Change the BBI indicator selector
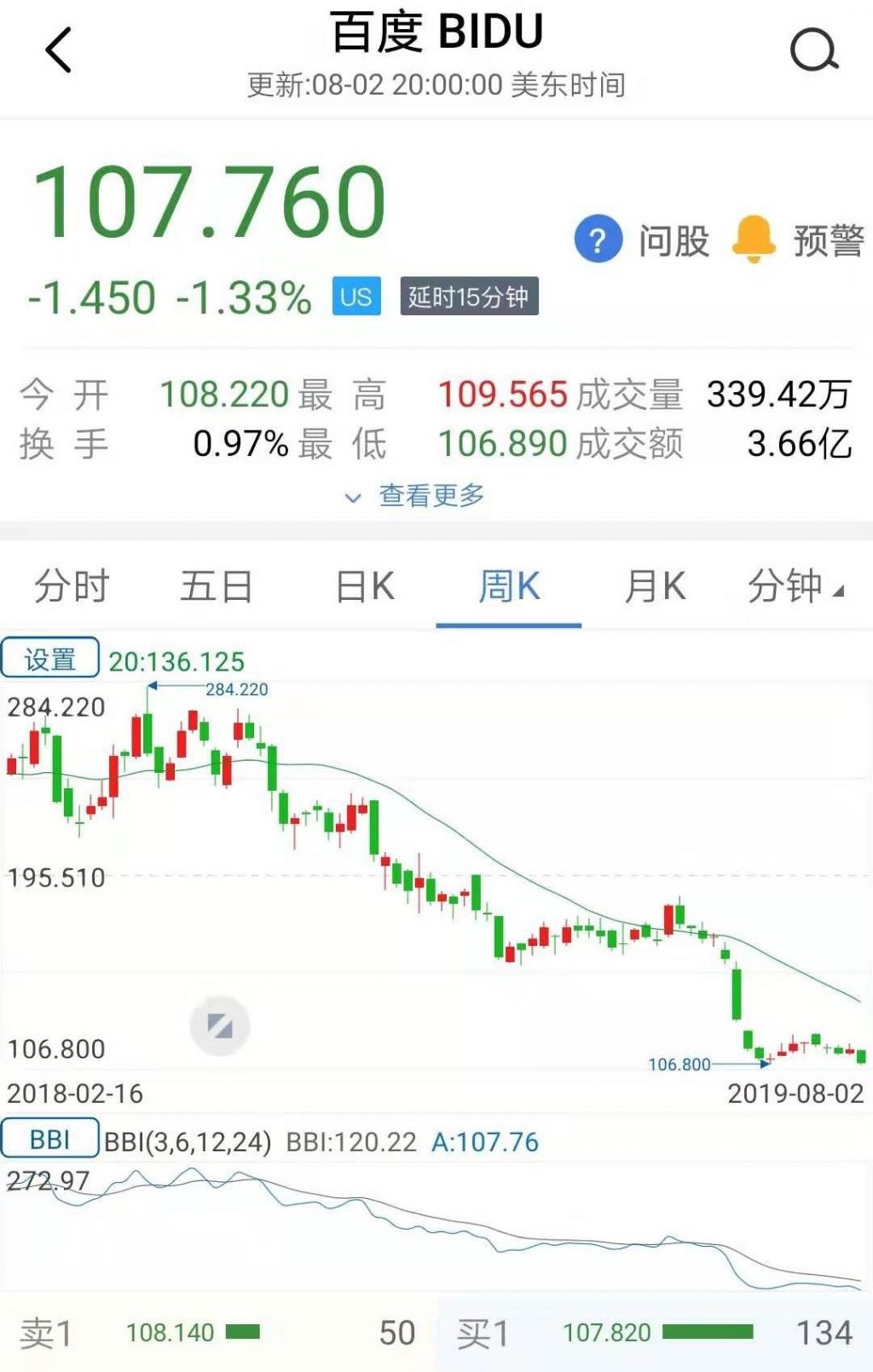 point(50,1140)
